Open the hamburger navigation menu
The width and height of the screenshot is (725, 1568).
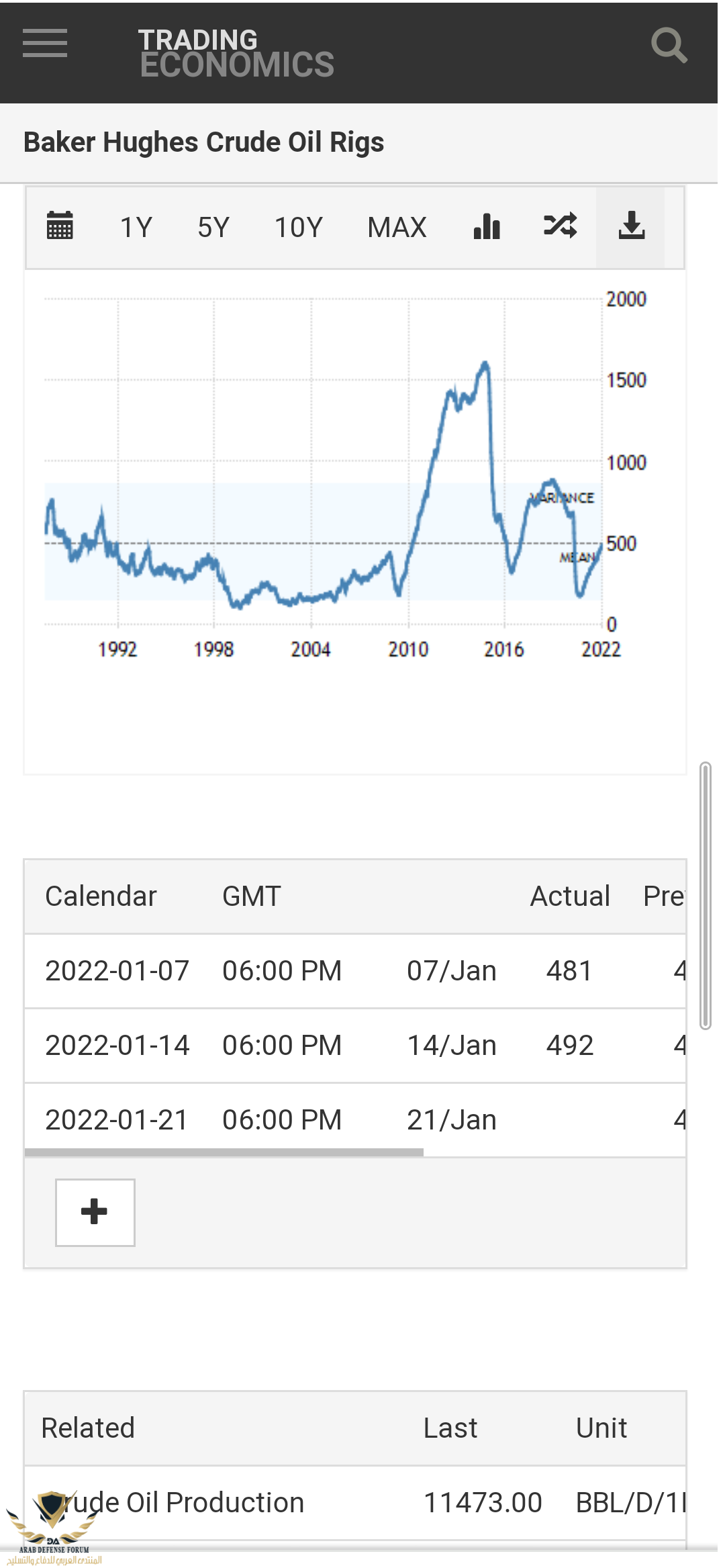pyautogui.click(x=45, y=44)
